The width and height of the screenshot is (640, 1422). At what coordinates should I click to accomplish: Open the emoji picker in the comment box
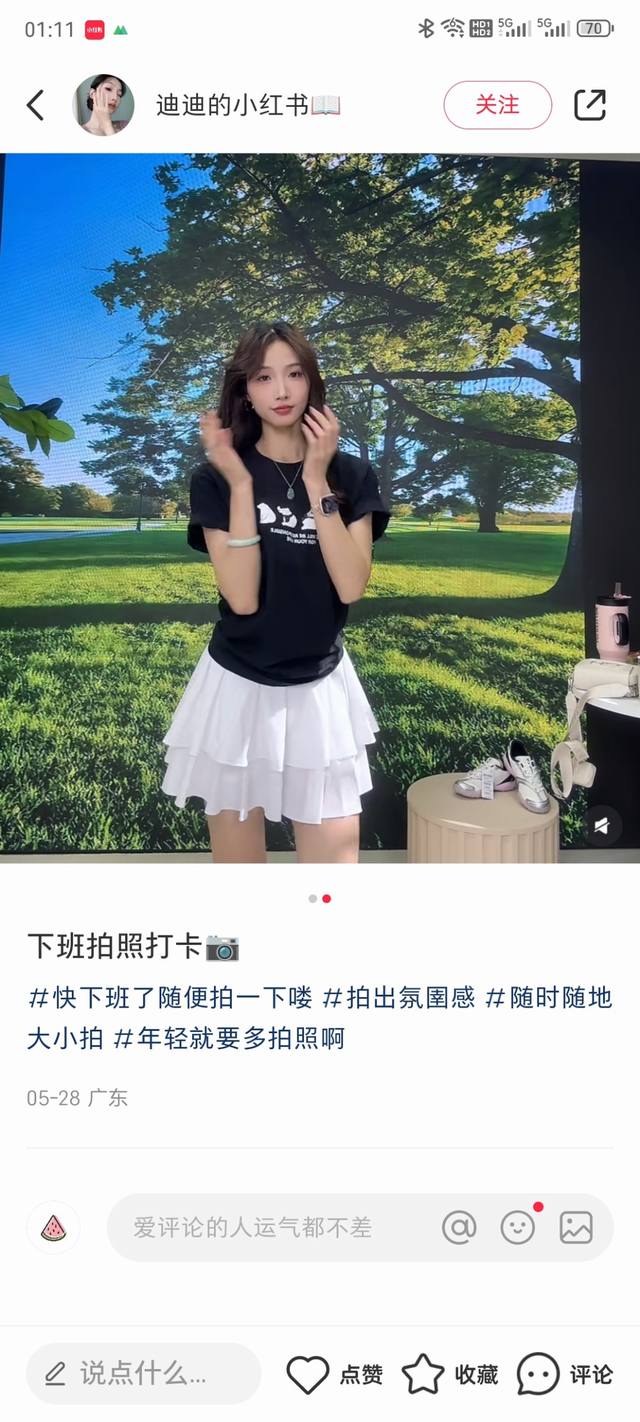(x=517, y=1227)
